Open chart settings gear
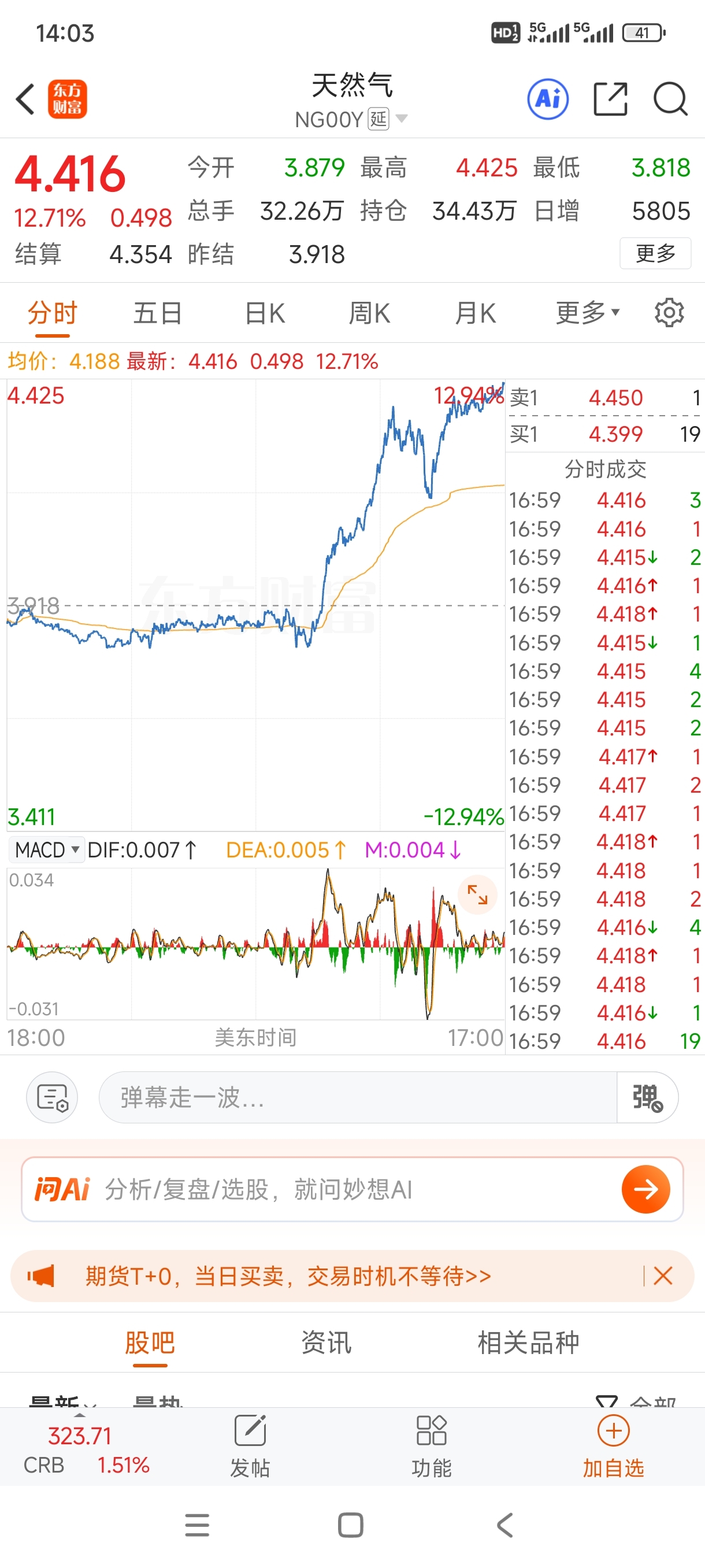The width and height of the screenshot is (705, 1568). pyautogui.click(x=669, y=313)
